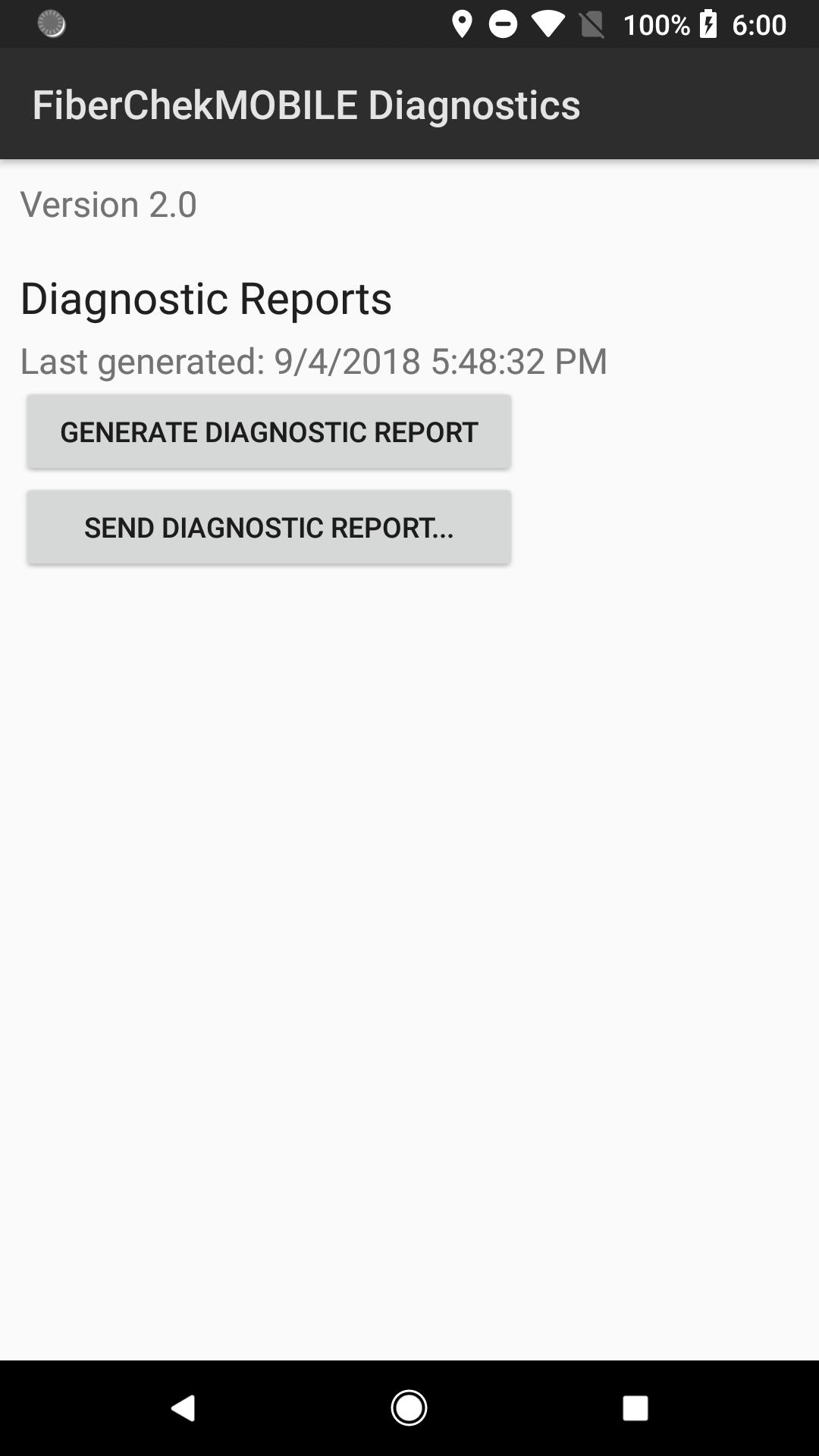This screenshot has width=819, height=1456.
Task: Tap Generate Diagnostic Report button
Action: [268, 431]
